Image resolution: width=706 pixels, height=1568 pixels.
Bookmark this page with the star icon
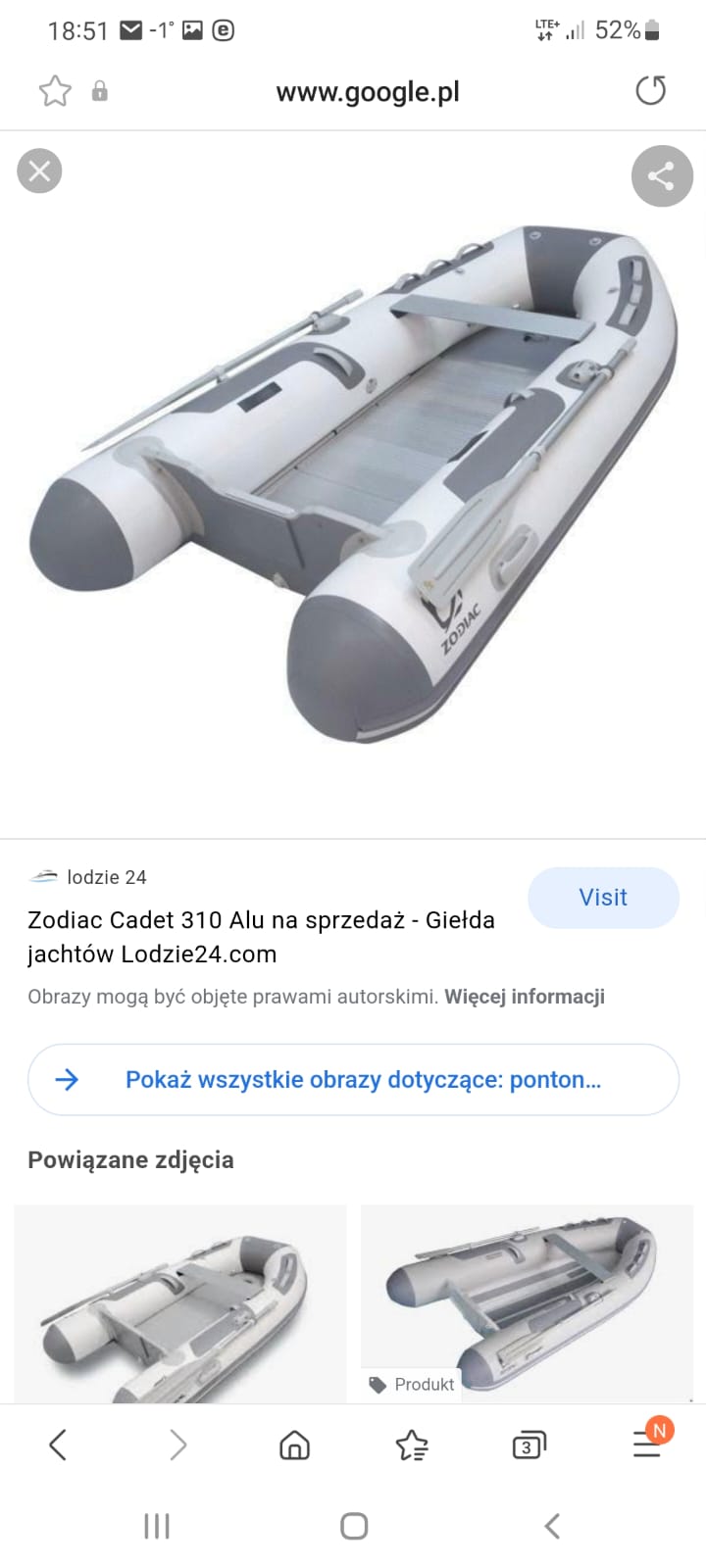55,91
